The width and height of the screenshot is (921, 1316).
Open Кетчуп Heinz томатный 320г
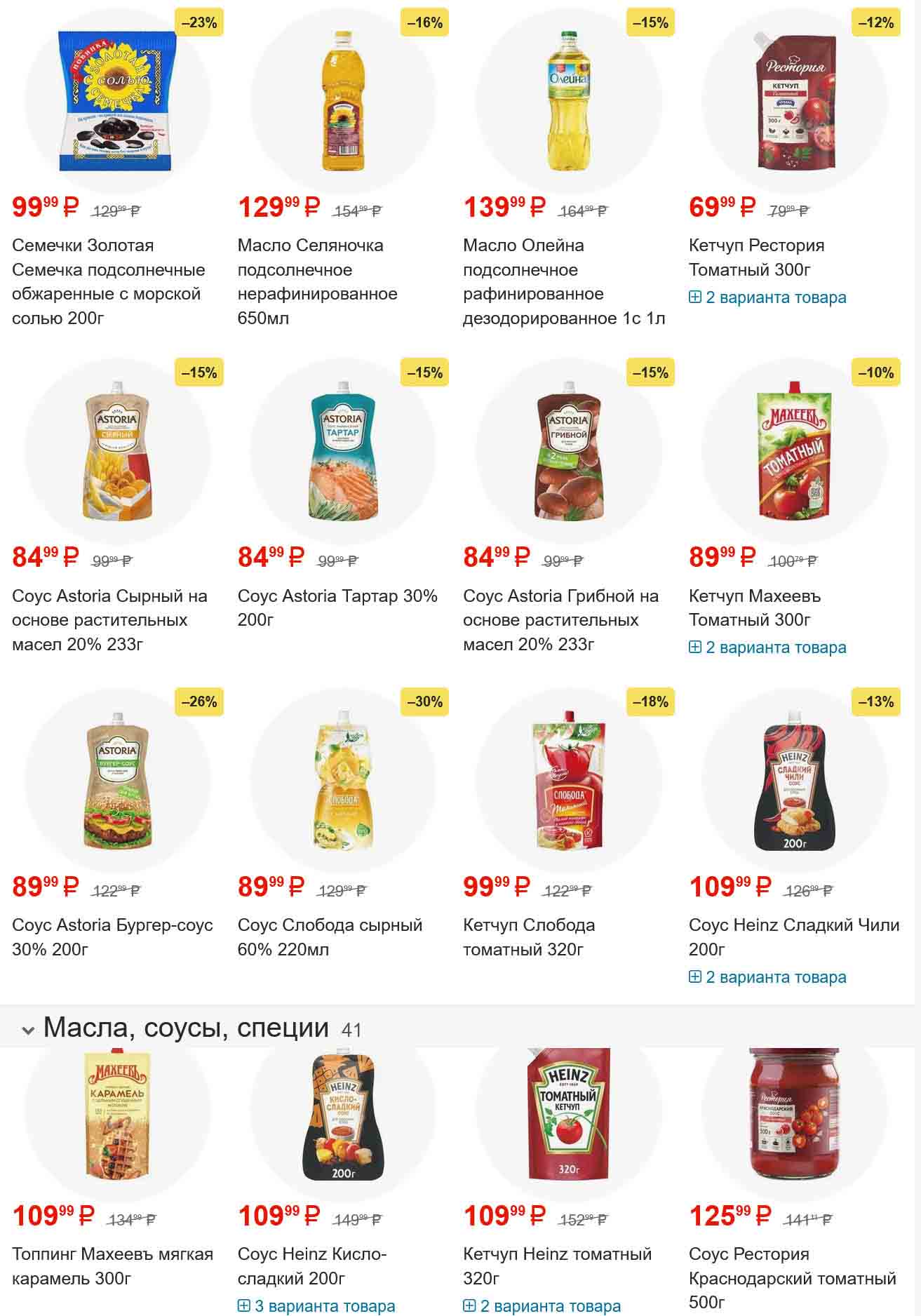[557, 1265]
